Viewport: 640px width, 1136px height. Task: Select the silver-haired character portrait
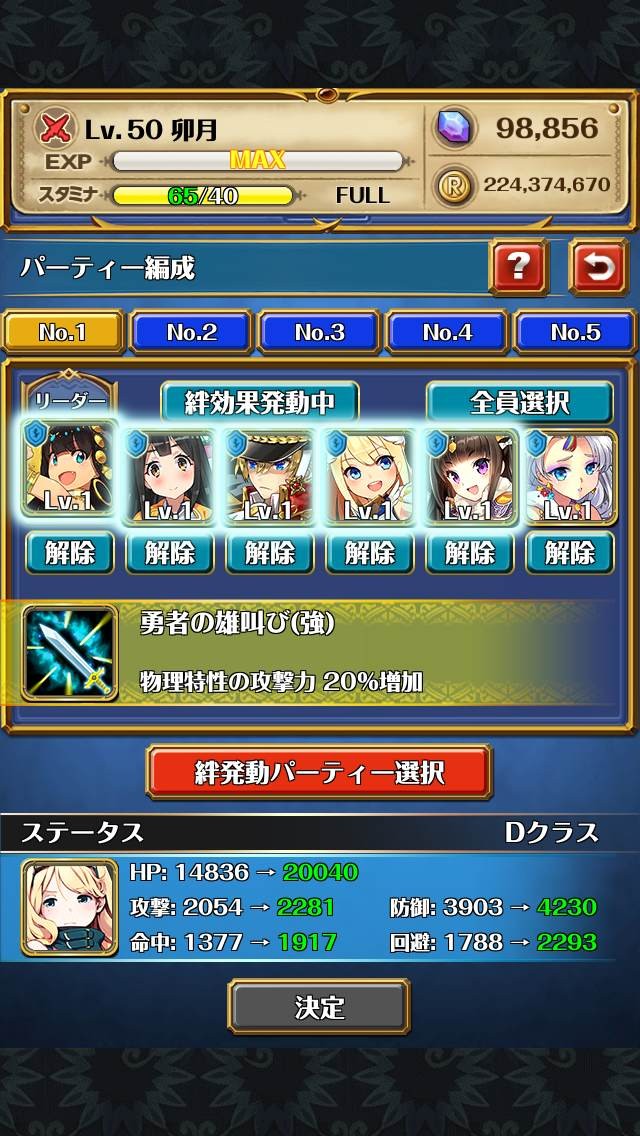click(569, 477)
